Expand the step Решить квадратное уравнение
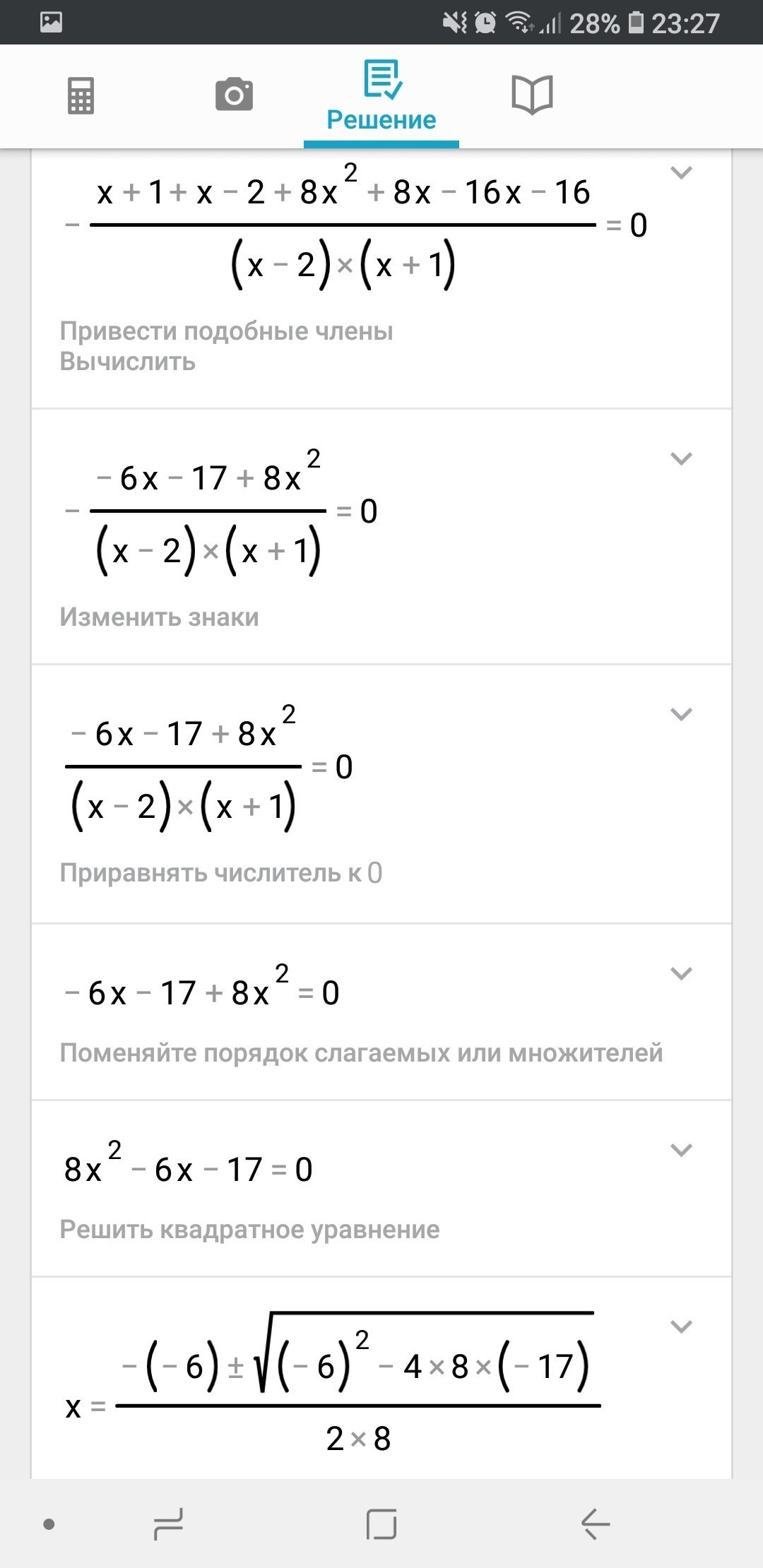Image resolution: width=763 pixels, height=1568 pixels. pos(681,1150)
